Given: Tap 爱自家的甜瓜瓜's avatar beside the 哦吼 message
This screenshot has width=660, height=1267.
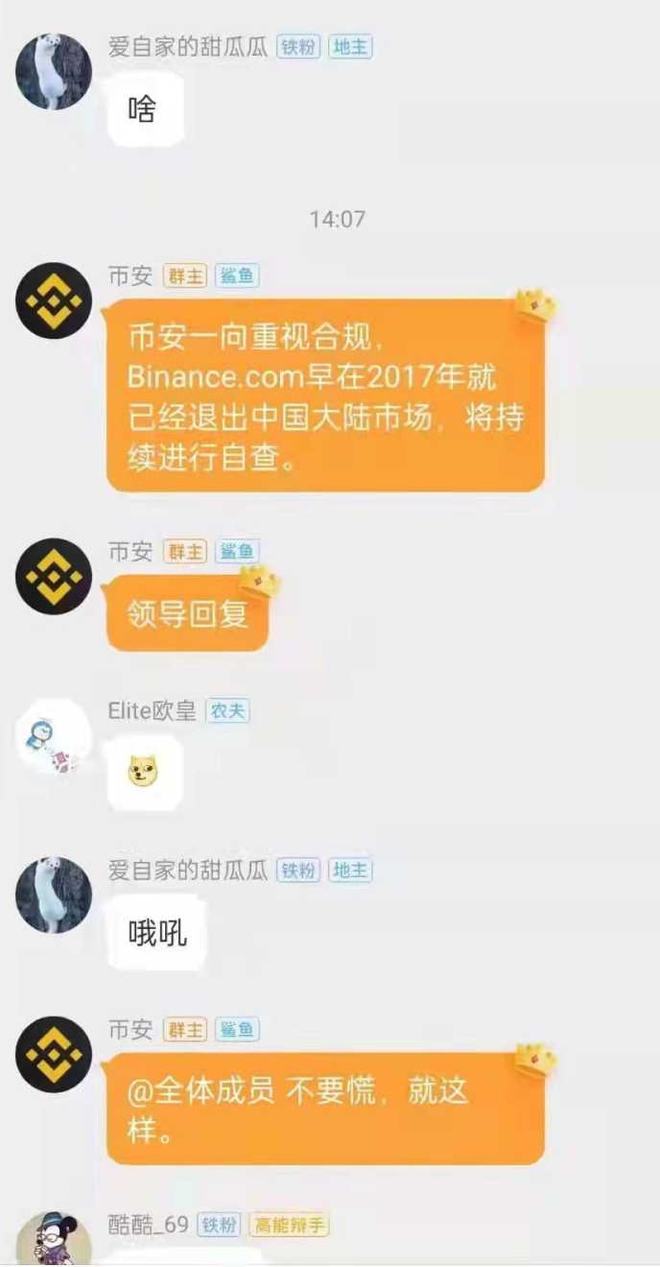Looking at the screenshot, I should click(54, 894).
